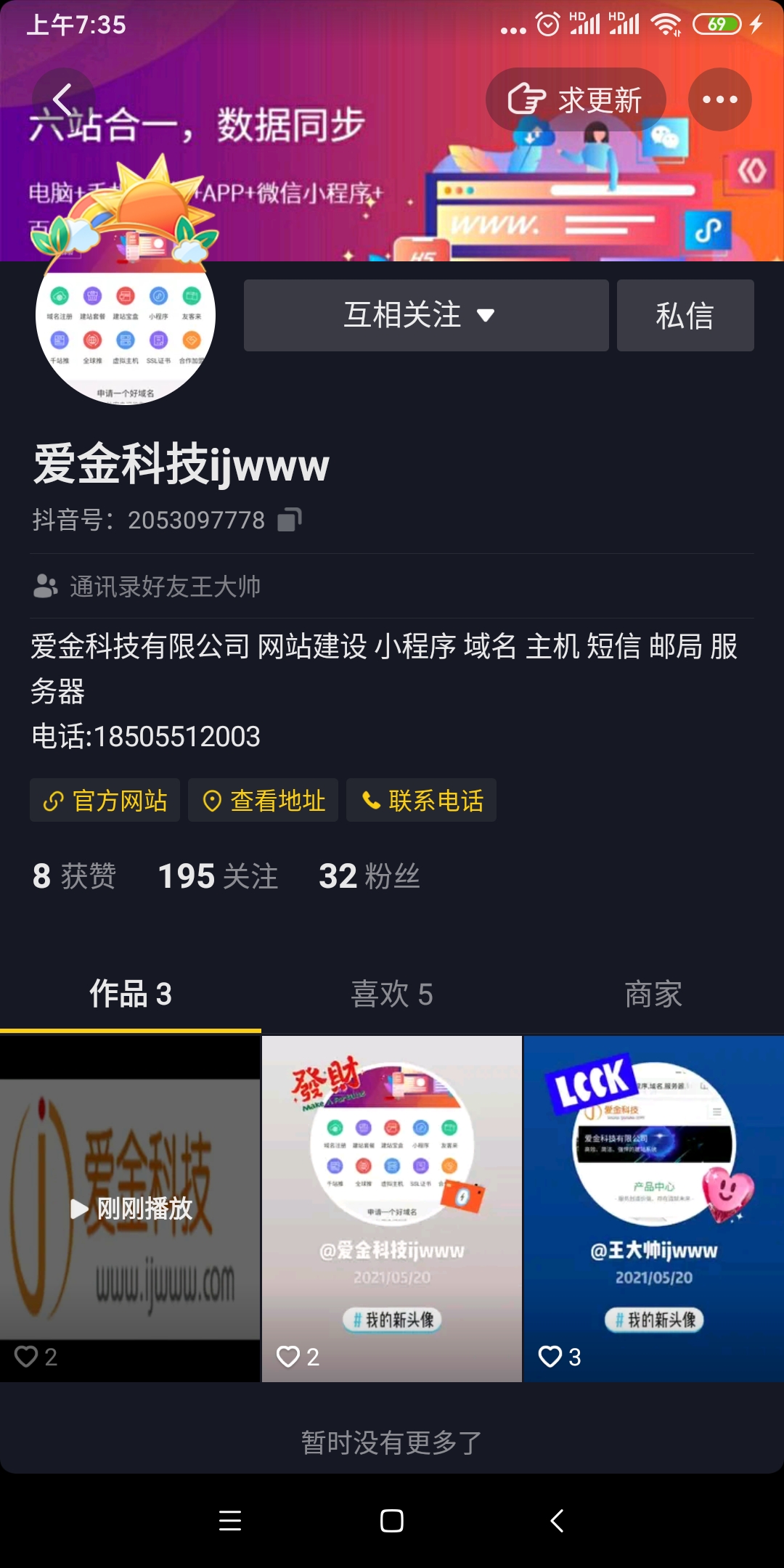The image size is (784, 1568).
Task: Tap the system home button
Action: (392, 1520)
